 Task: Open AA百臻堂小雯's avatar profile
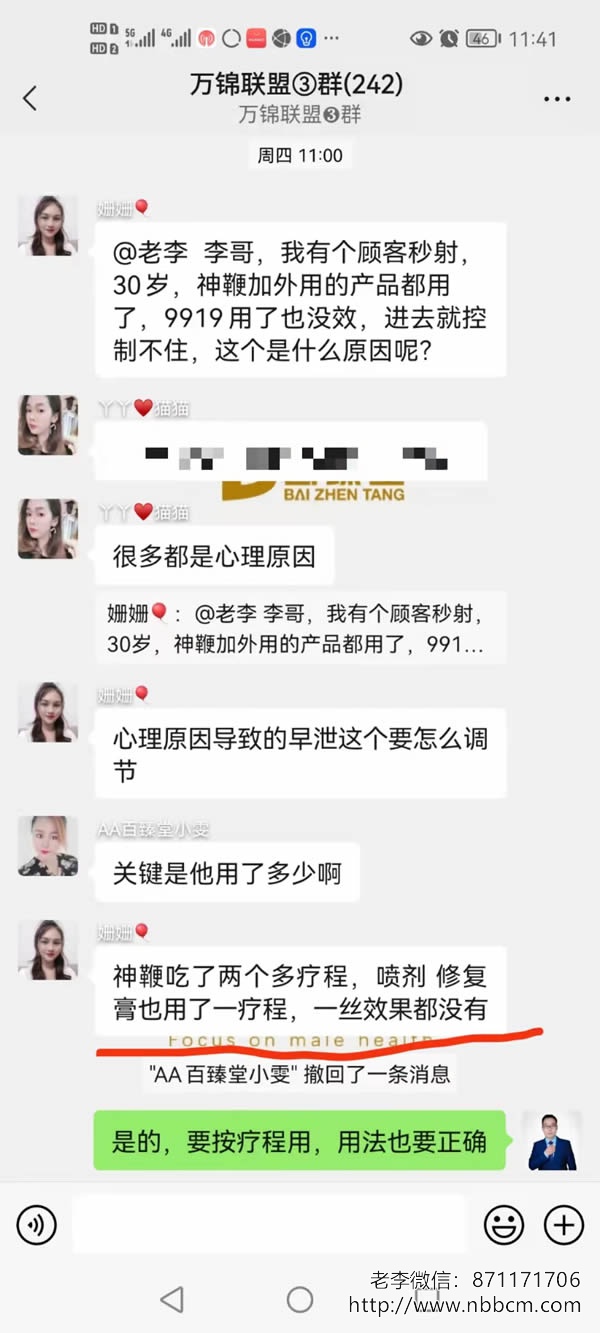point(47,846)
